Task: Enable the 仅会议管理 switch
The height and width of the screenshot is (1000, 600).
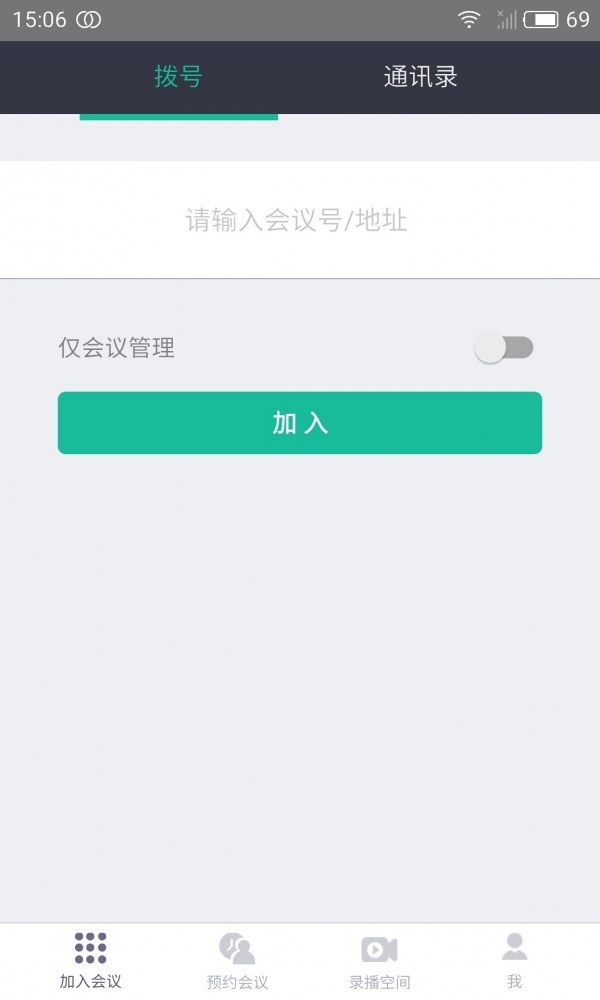Action: pyautogui.click(x=503, y=348)
